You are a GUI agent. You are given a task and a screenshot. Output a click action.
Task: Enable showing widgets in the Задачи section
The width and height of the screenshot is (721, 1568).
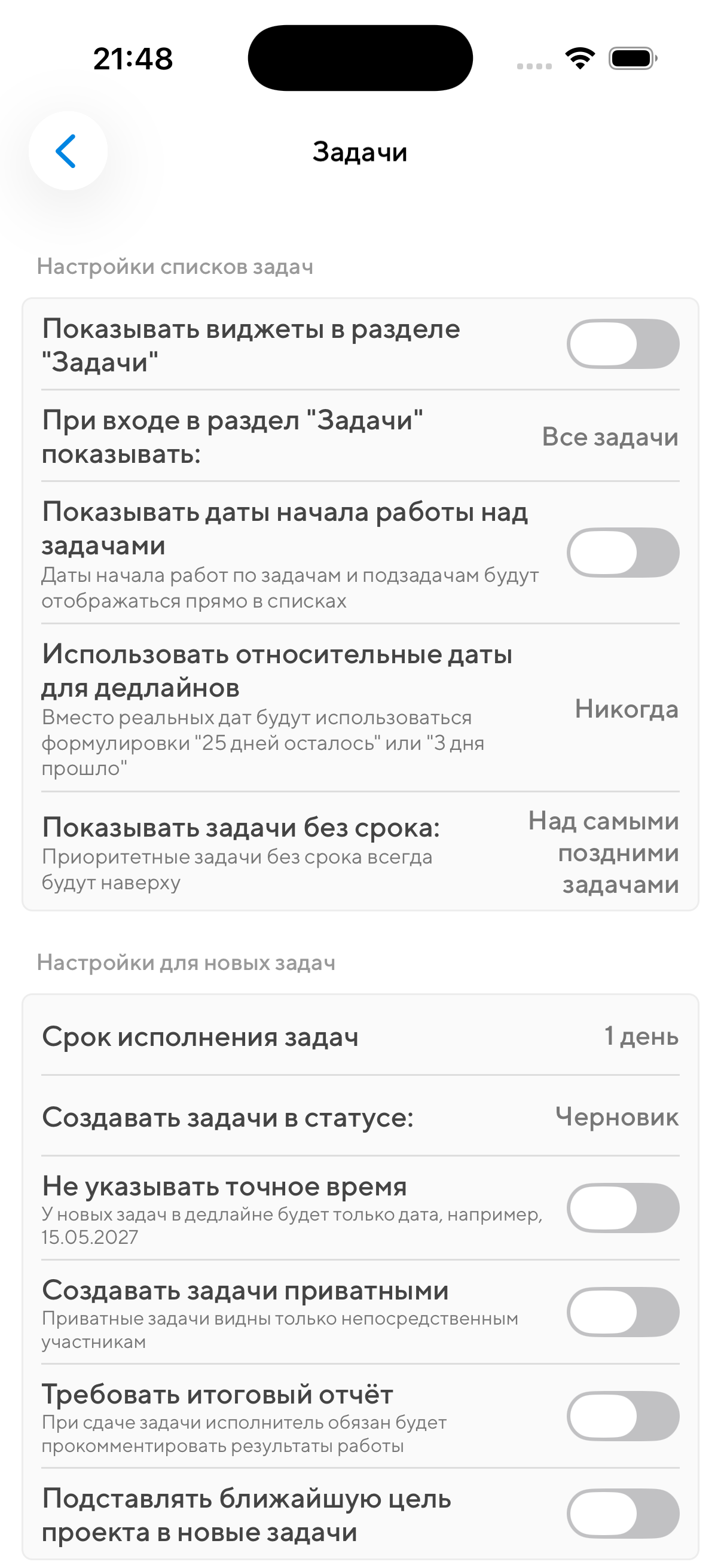click(x=622, y=344)
